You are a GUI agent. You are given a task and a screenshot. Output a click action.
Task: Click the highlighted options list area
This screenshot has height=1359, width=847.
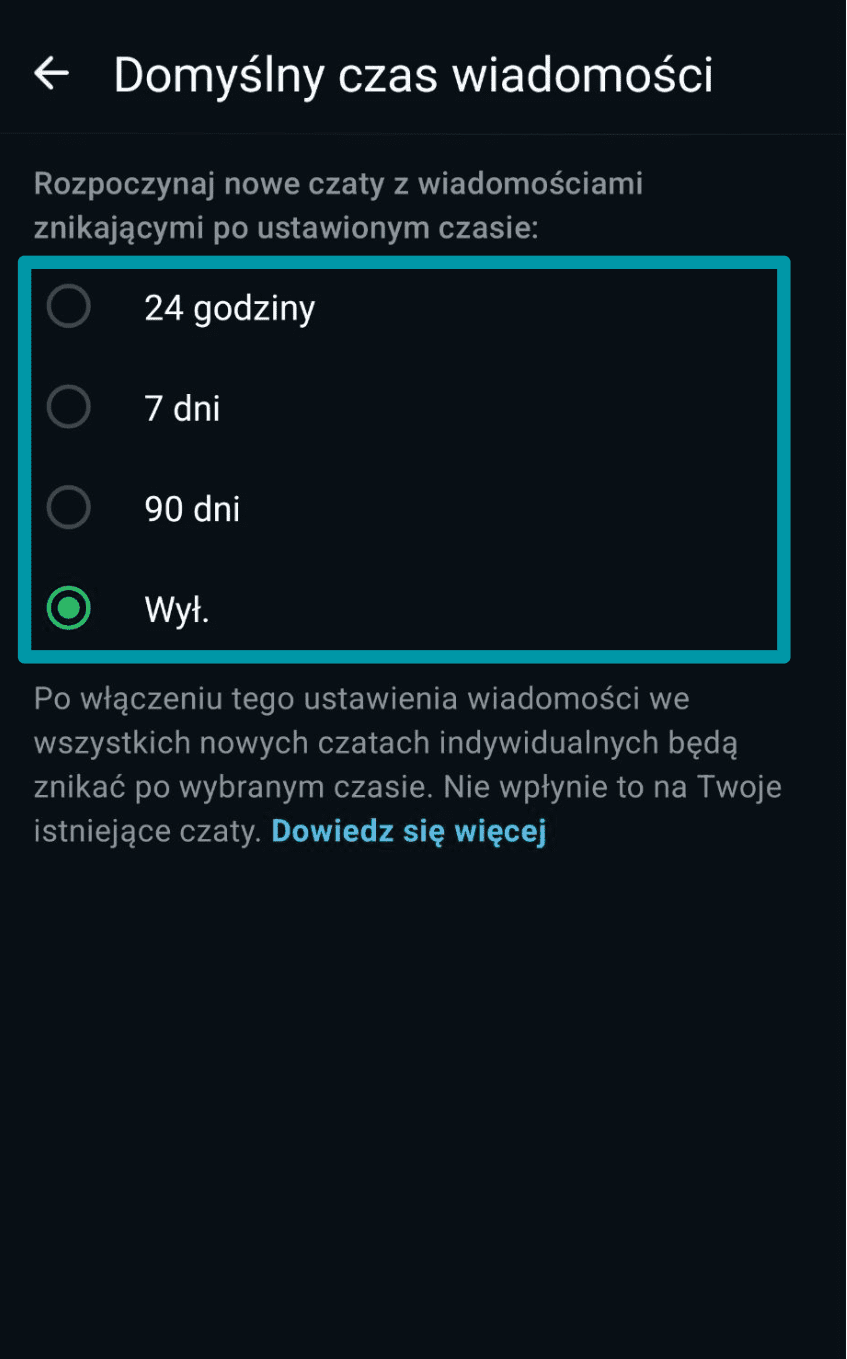[x=403, y=458]
